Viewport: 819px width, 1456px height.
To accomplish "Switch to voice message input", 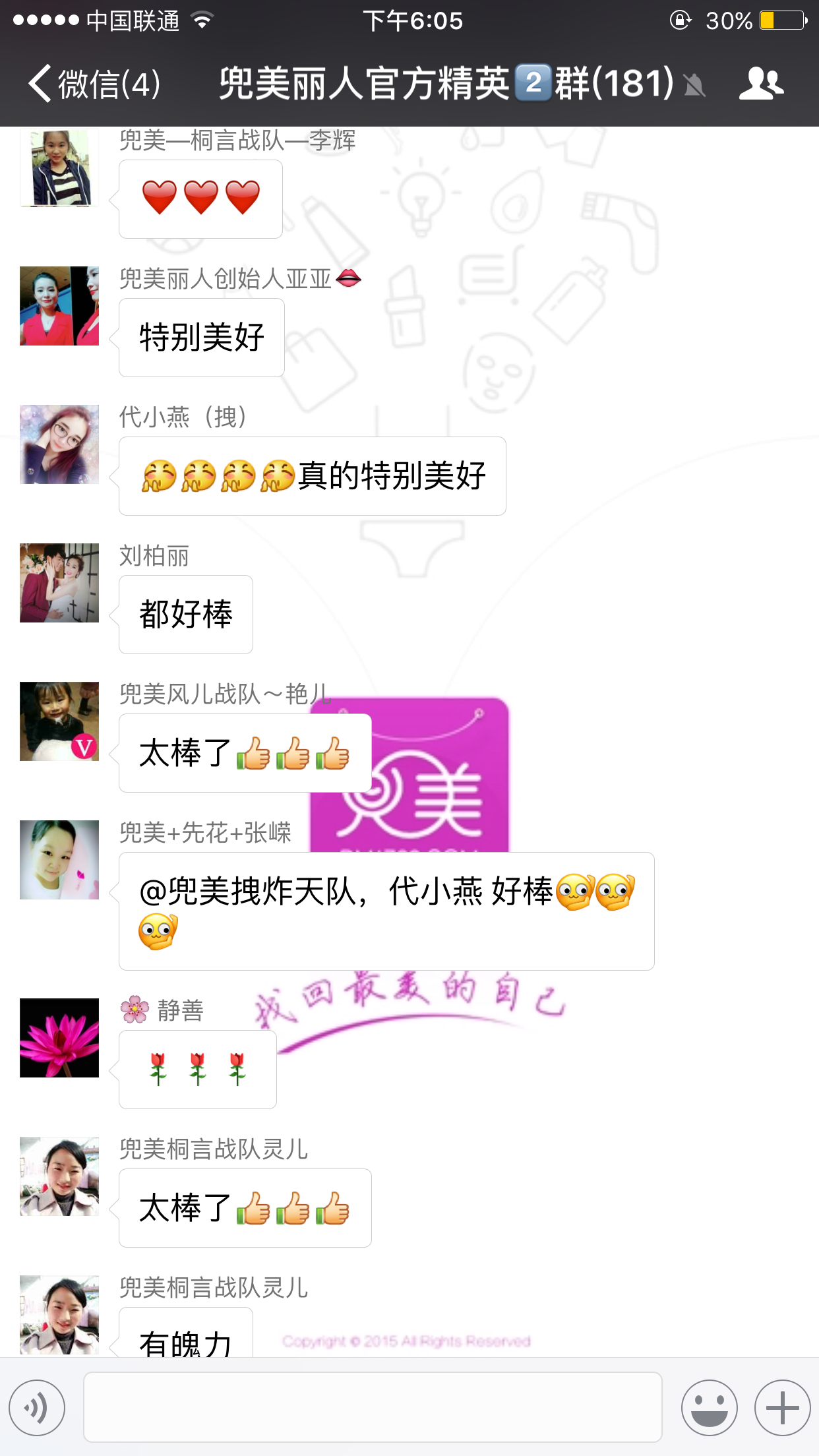I will coord(37,1408).
